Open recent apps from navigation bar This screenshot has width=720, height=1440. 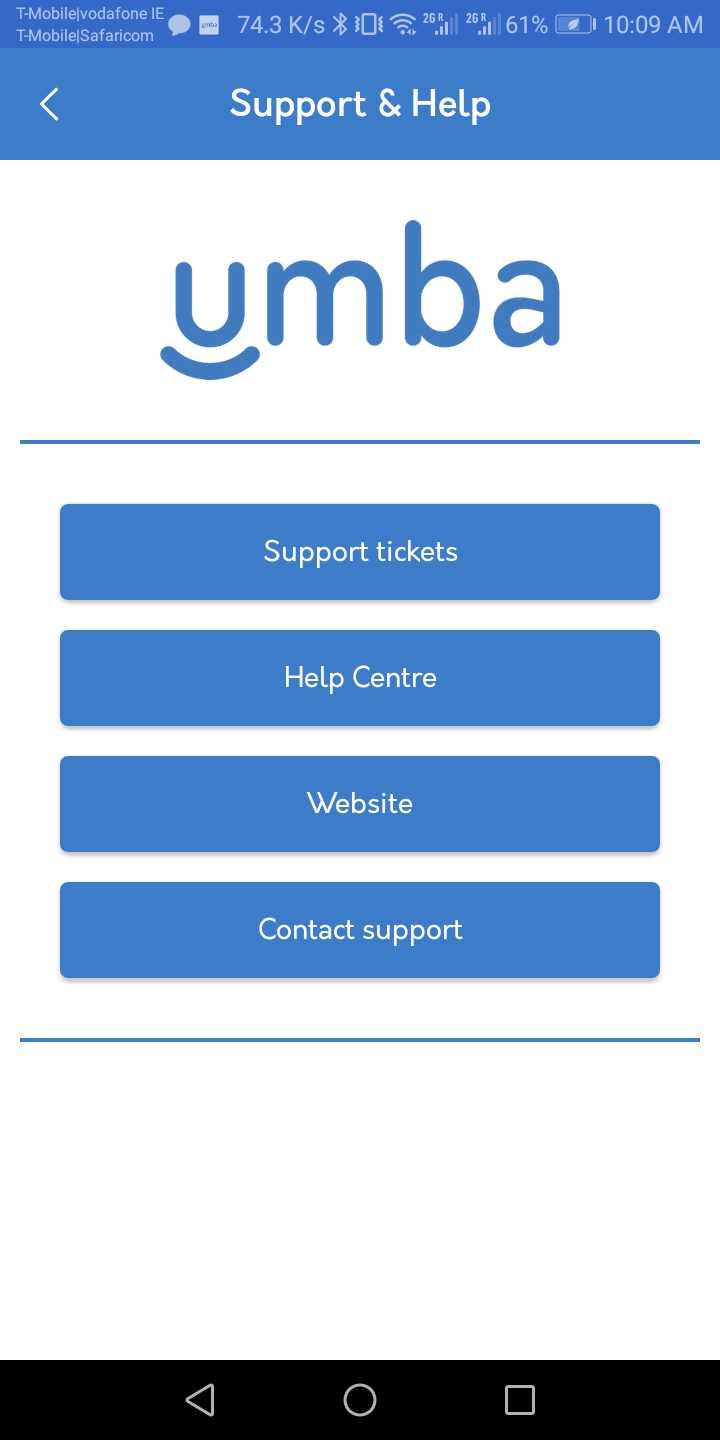520,1400
